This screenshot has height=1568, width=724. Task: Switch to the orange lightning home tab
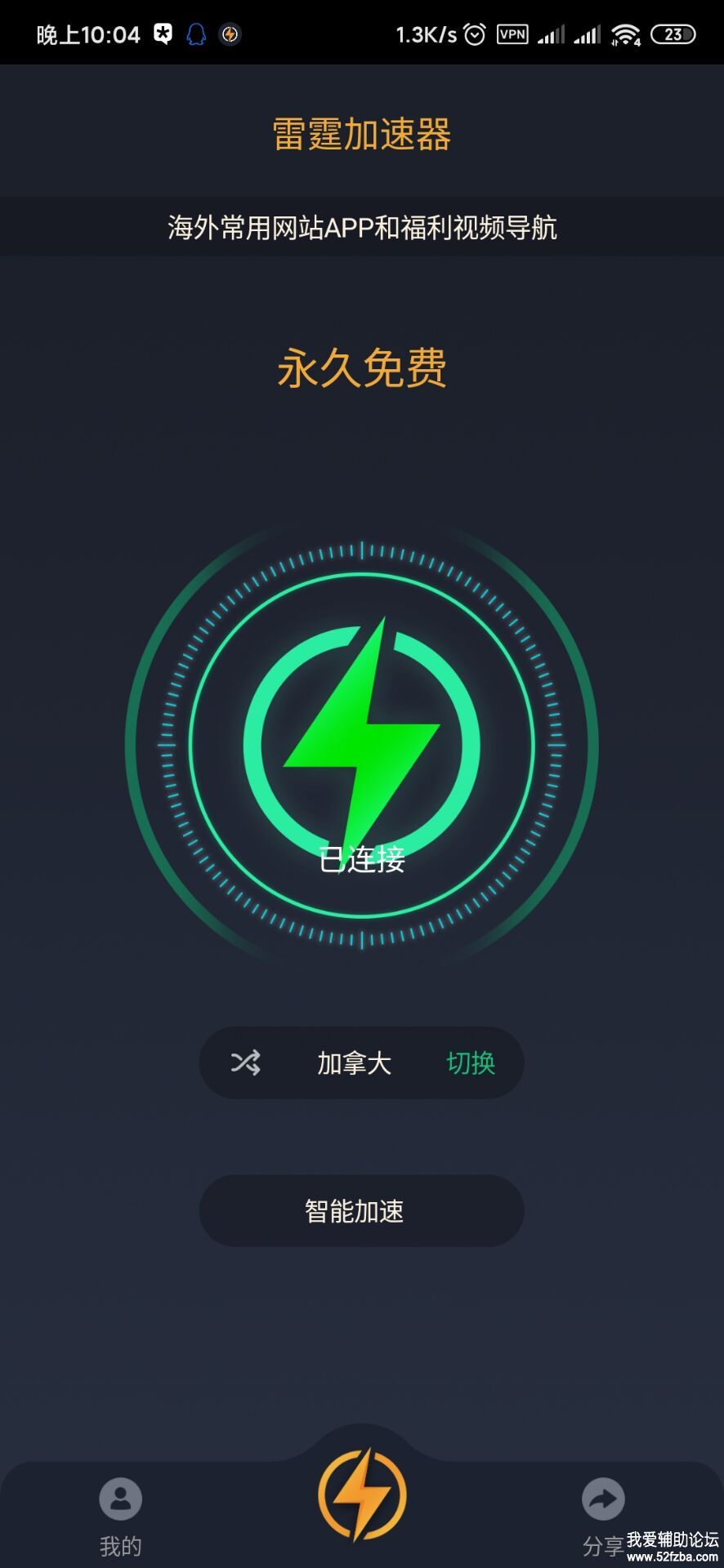point(362,1495)
